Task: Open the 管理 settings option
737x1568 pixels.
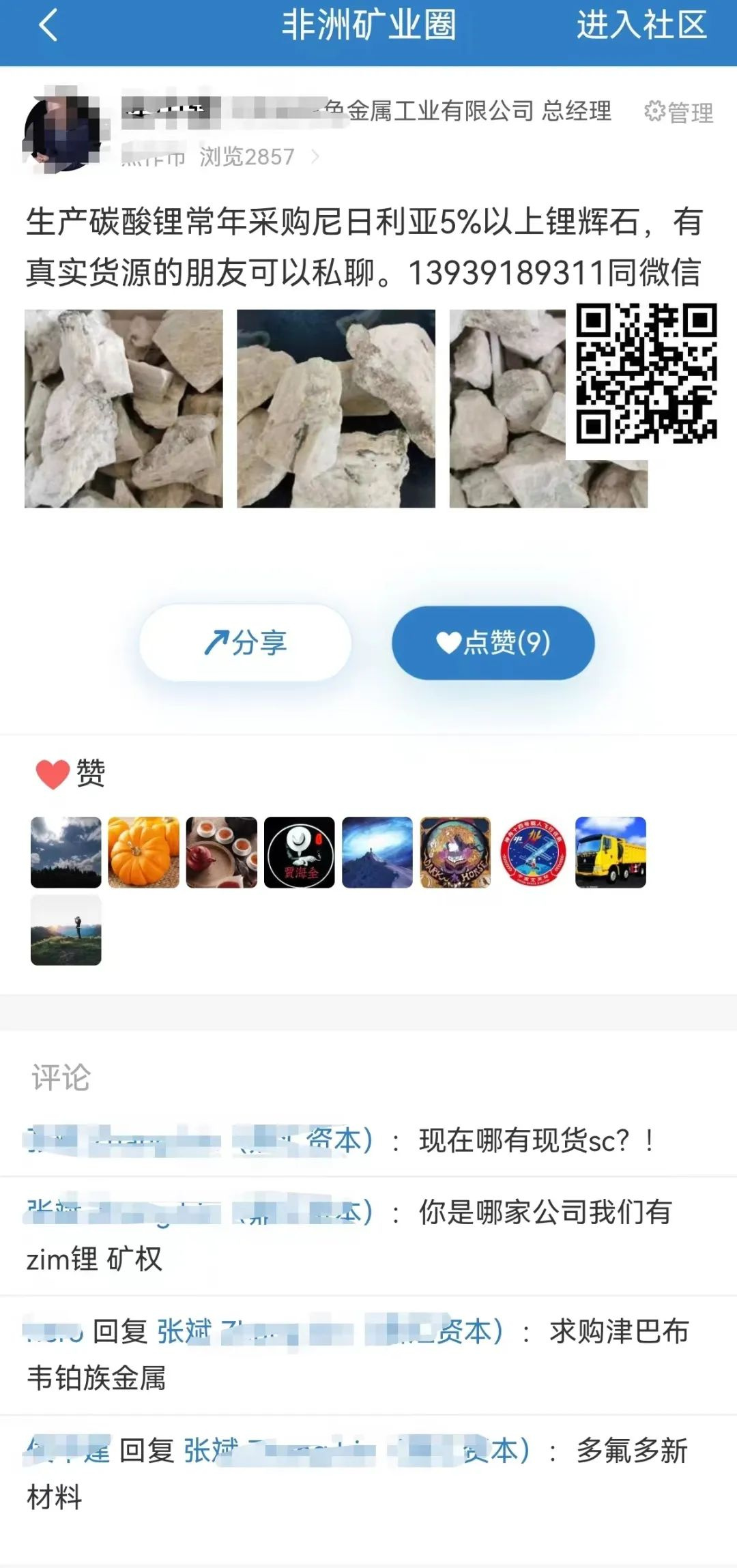Action: (x=679, y=112)
